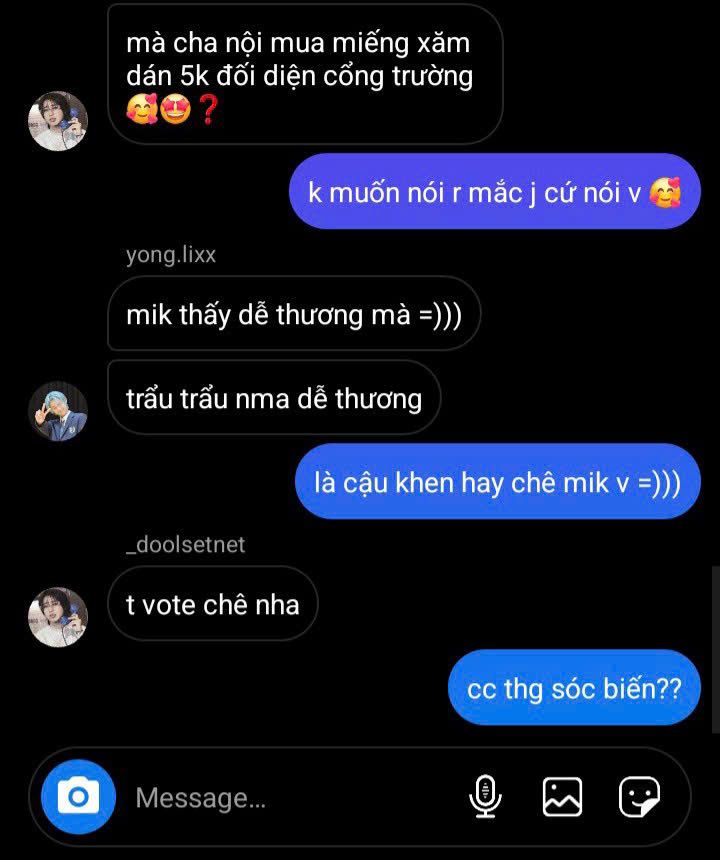Open avatar beside "trẩu trẩu nma dễ thương"

point(58,410)
